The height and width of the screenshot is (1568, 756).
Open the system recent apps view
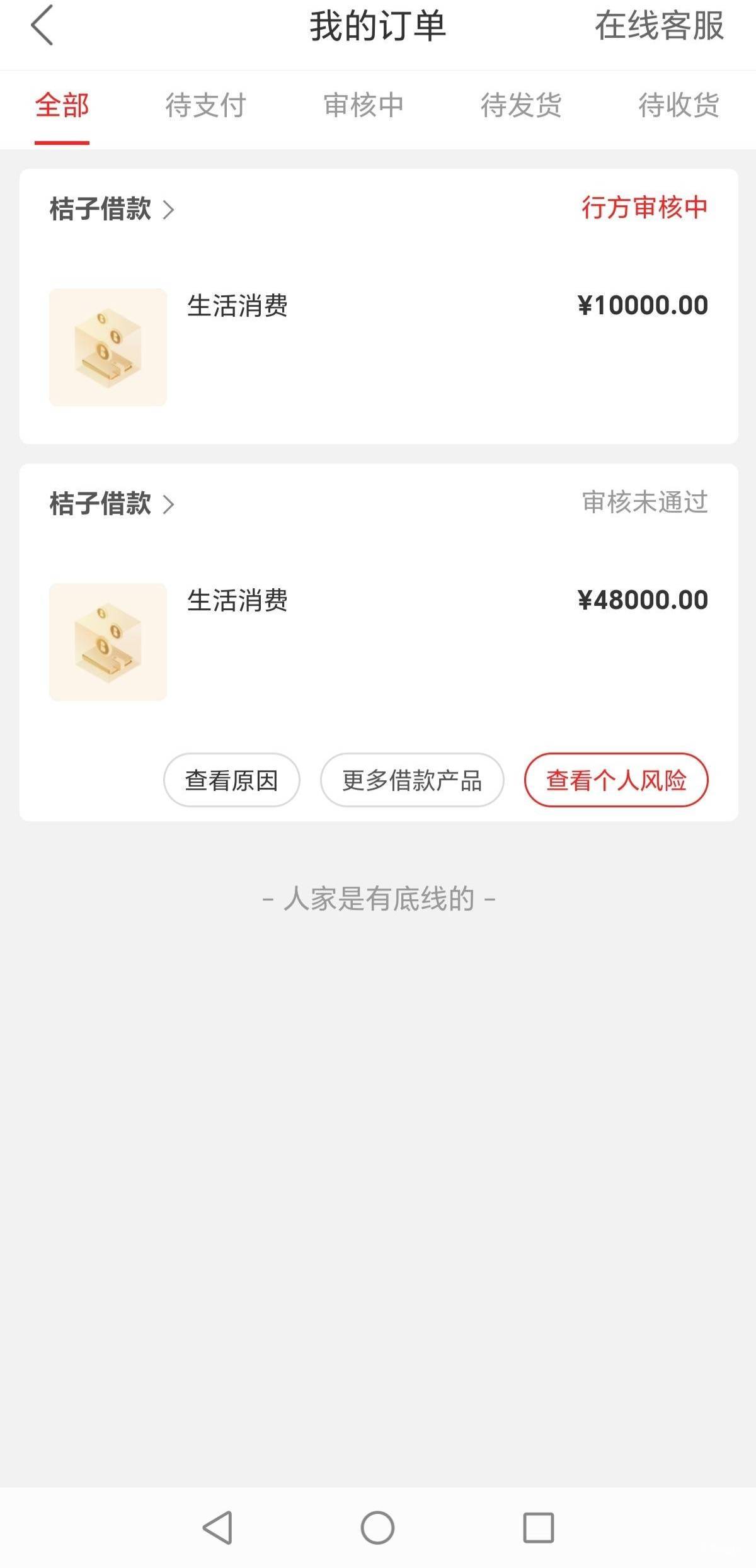pos(538,1528)
